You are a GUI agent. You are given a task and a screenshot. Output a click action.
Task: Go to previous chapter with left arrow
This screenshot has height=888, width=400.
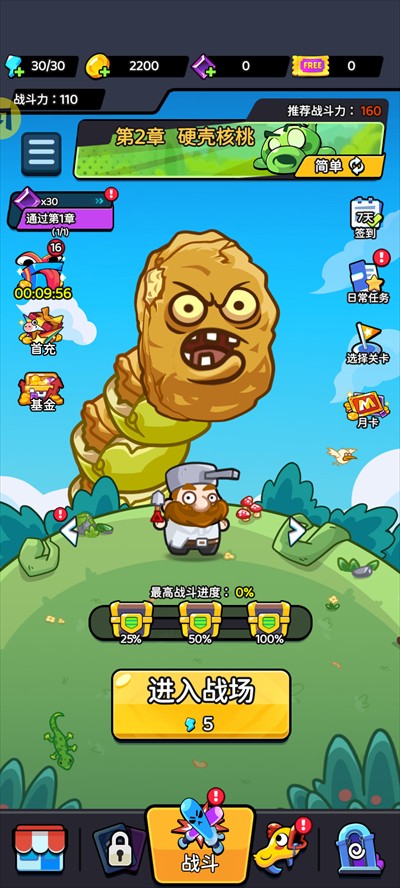click(70, 531)
